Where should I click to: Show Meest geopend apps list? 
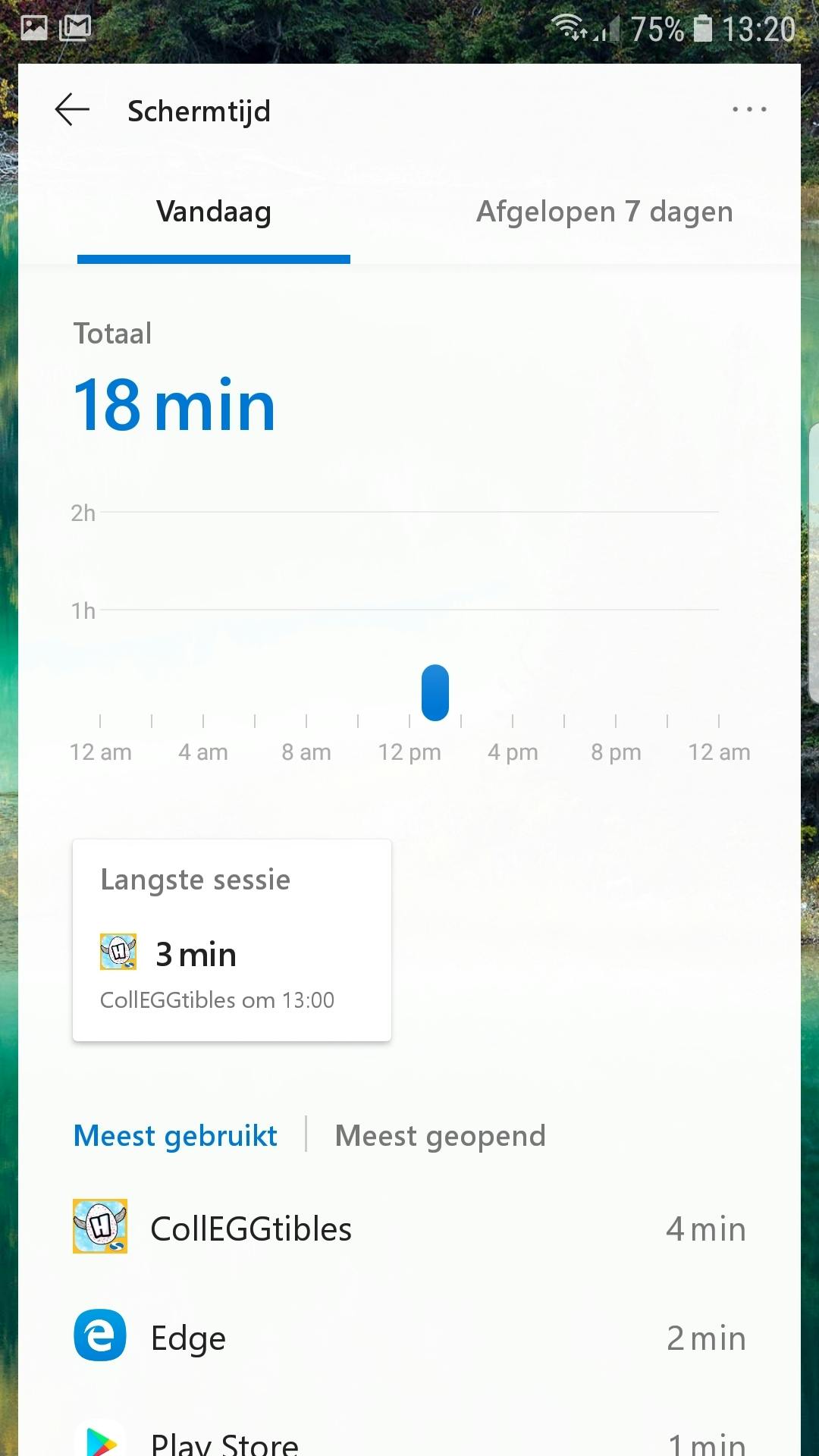440,1135
